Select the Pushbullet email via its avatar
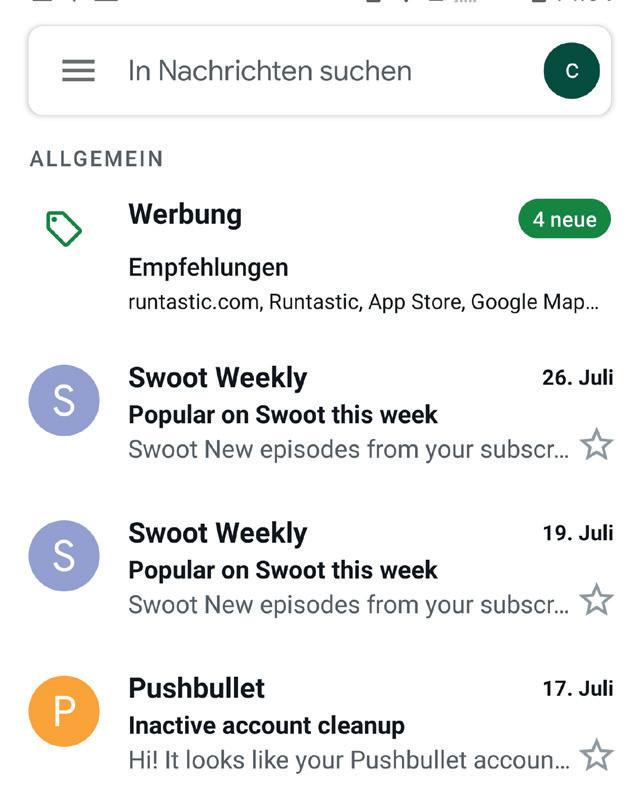The image size is (639, 800). pyautogui.click(x=64, y=711)
